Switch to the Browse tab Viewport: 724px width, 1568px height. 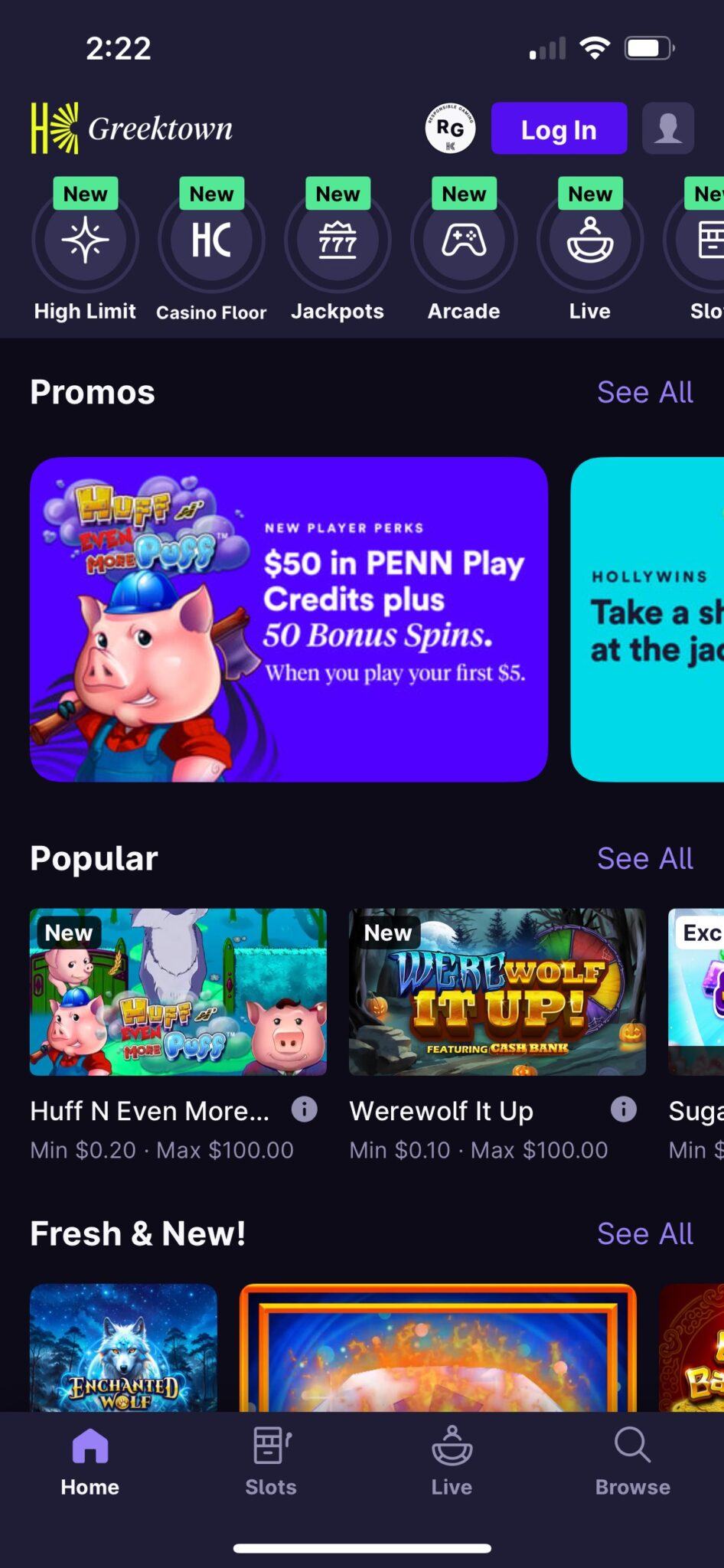click(x=632, y=1462)
